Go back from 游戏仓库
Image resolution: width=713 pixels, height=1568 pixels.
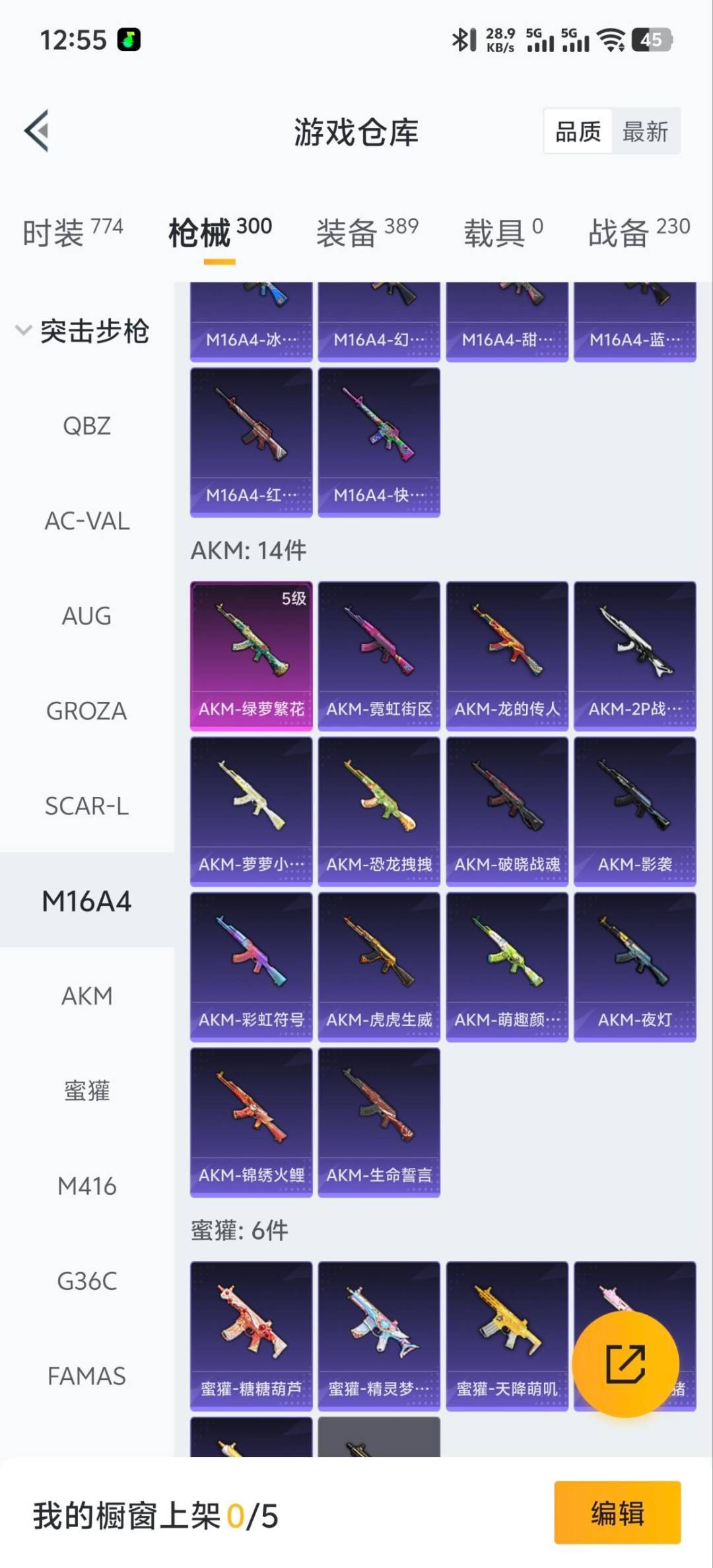click(38, 131)
